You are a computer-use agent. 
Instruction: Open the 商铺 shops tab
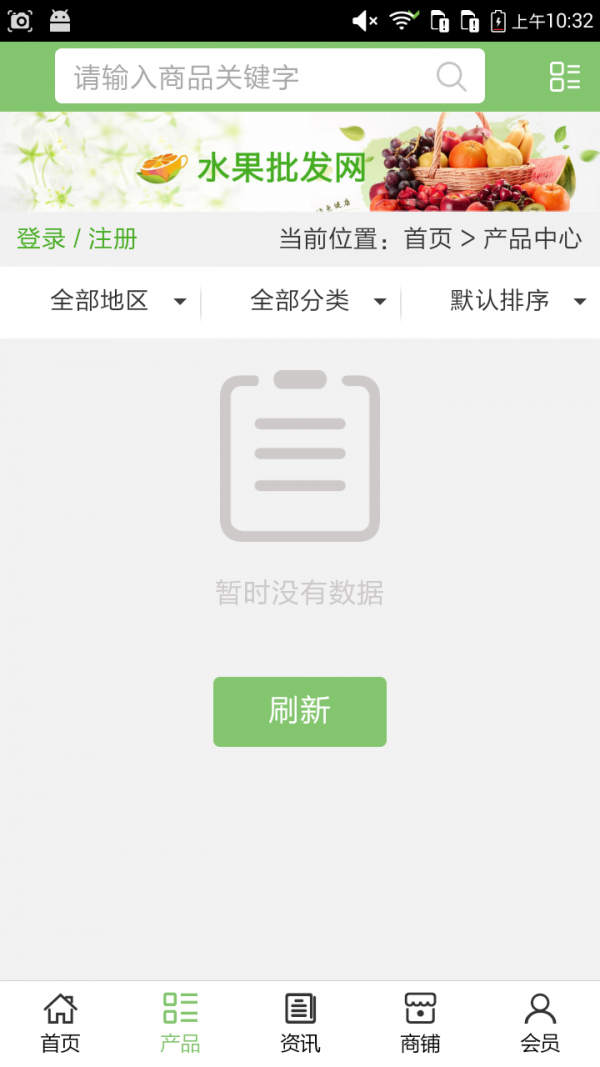[x=420, y=1023]
